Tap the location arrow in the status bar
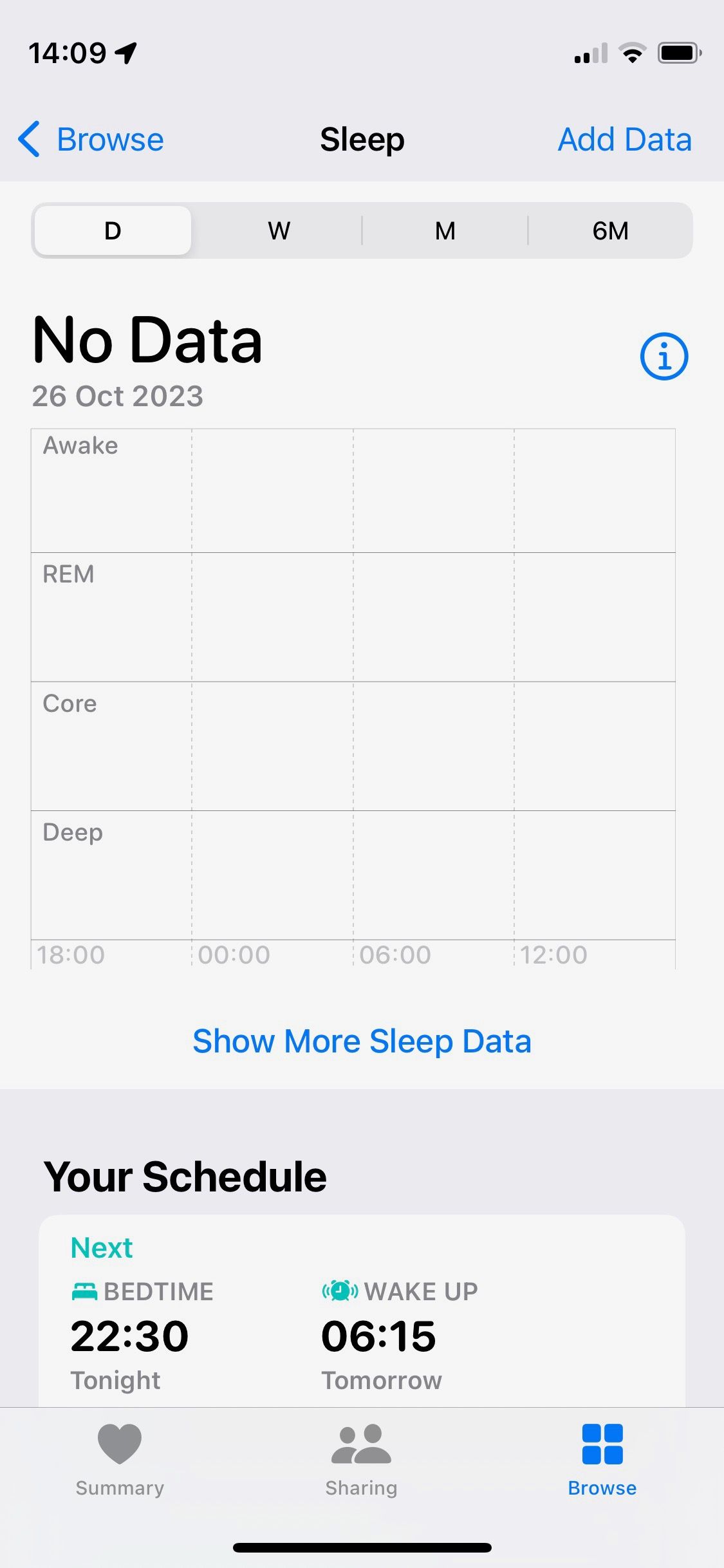724x1568 pixels. tap(126, 53)
